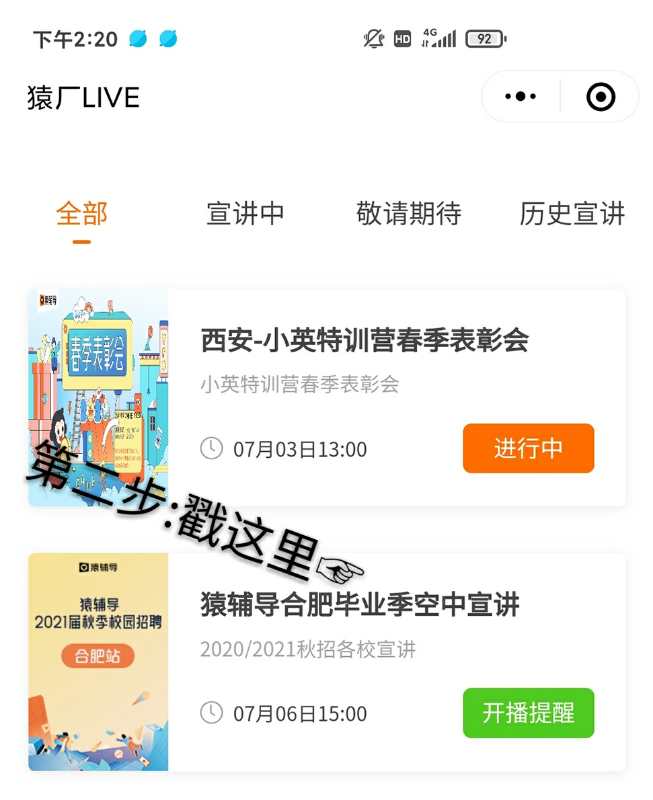This screenshot has width=653, height=800.
Task: Tap 进行中 for the 西安-小英特训营 session
Action: click(528, 448)
